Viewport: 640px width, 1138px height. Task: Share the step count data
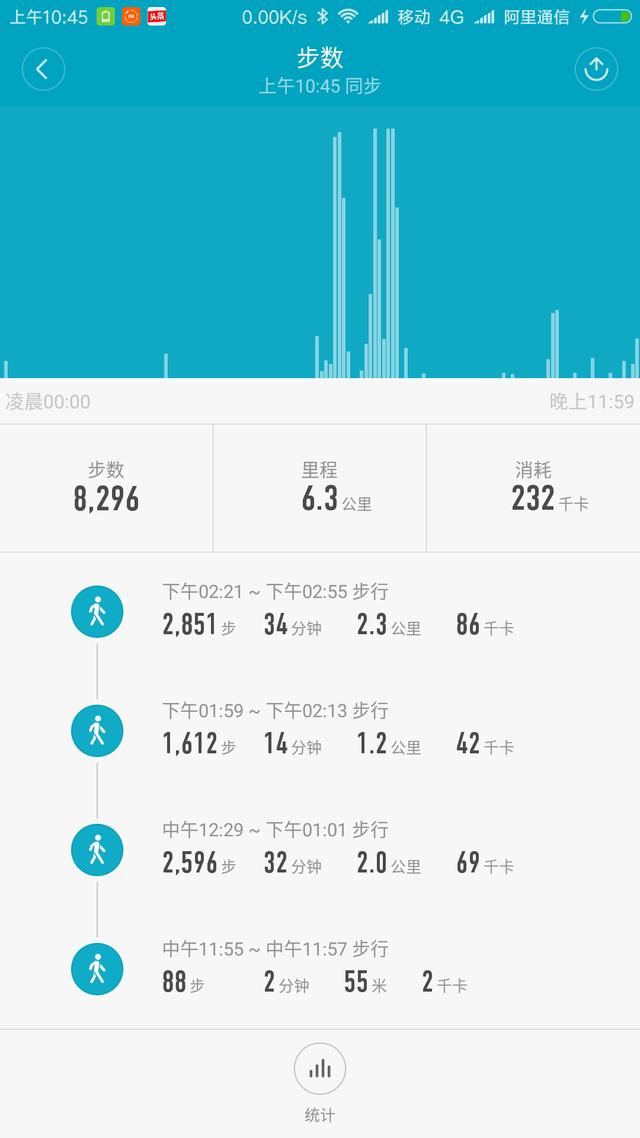tap(596, 69)
